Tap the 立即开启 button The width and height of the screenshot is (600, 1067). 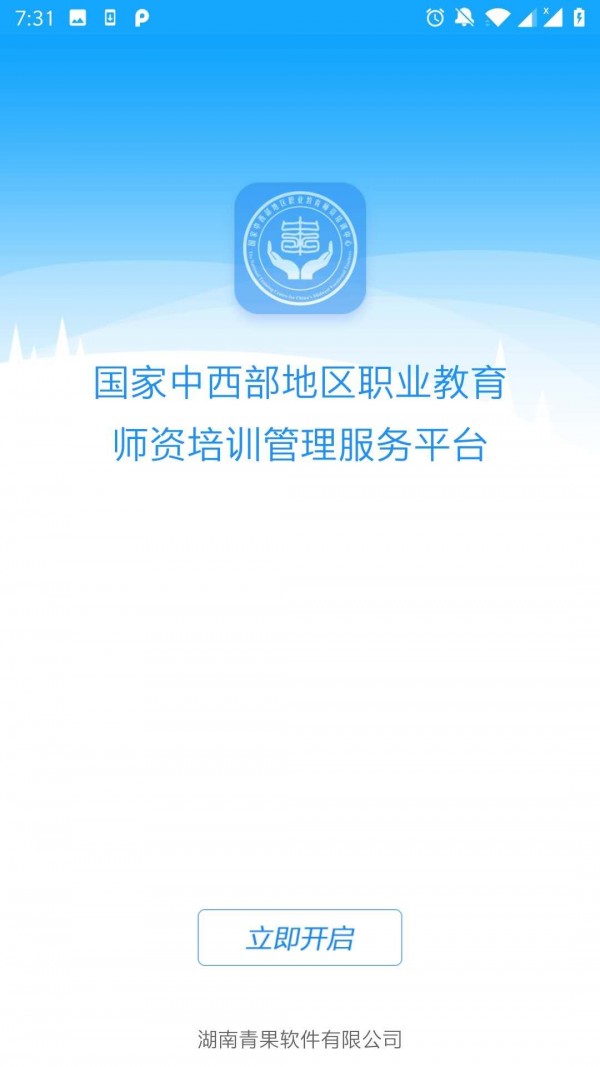click(x=300, y=937)
